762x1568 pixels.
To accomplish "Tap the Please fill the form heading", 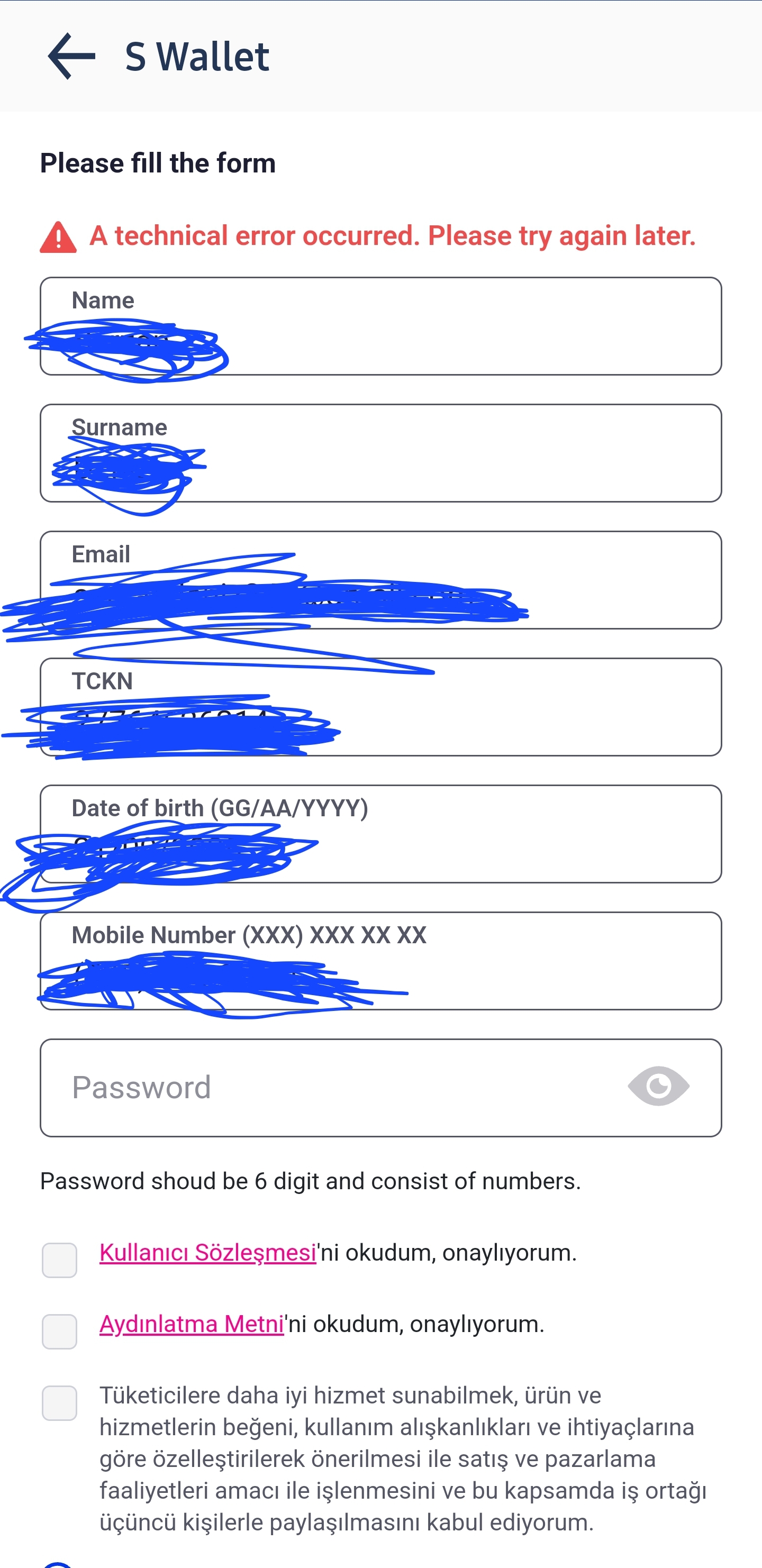I will tap(158, 162).
